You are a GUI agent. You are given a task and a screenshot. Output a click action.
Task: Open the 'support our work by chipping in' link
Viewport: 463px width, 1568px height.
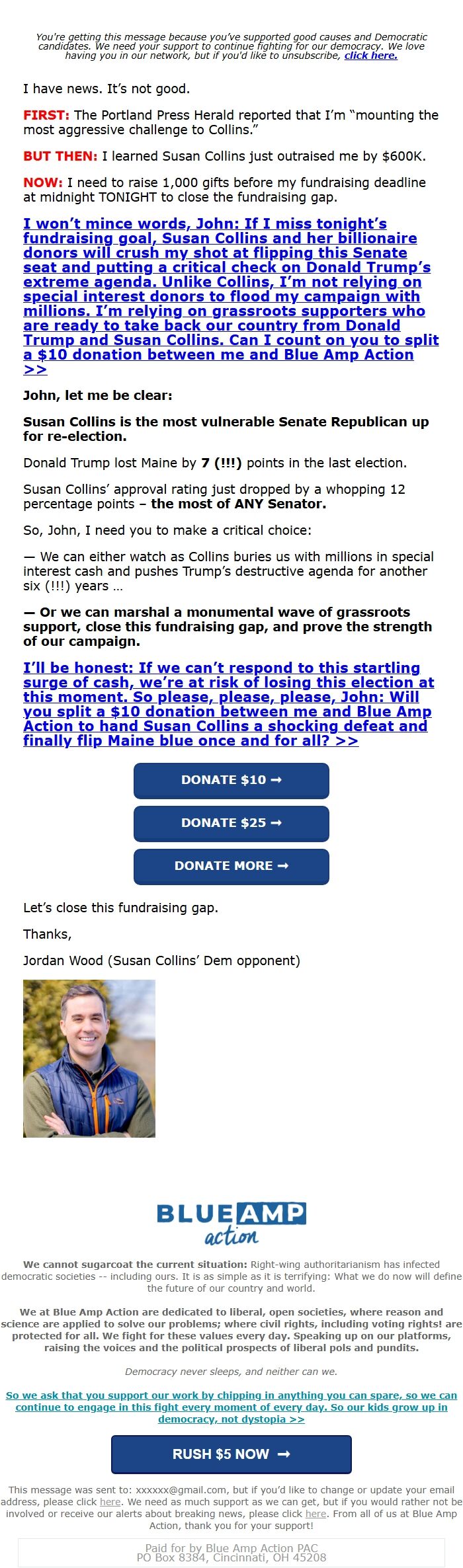(231, 1406)
